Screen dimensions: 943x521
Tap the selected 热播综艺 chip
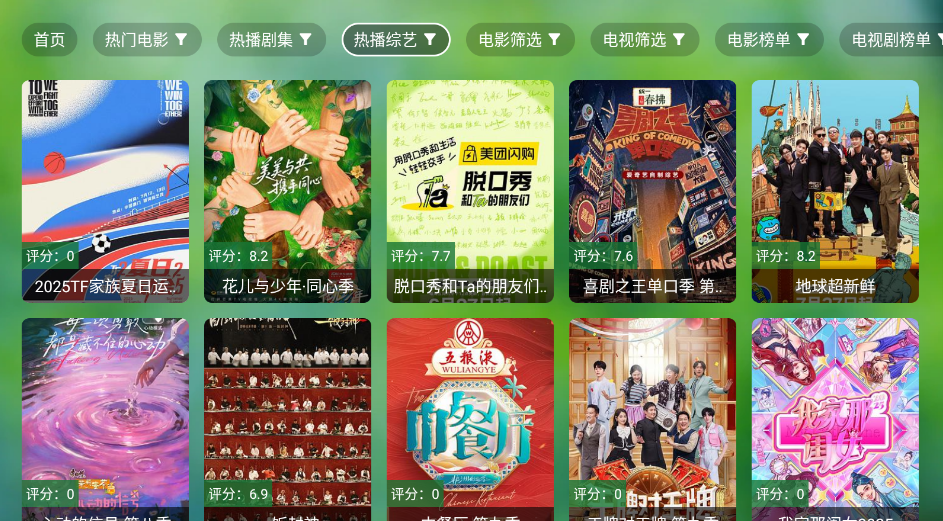point(396,40)
